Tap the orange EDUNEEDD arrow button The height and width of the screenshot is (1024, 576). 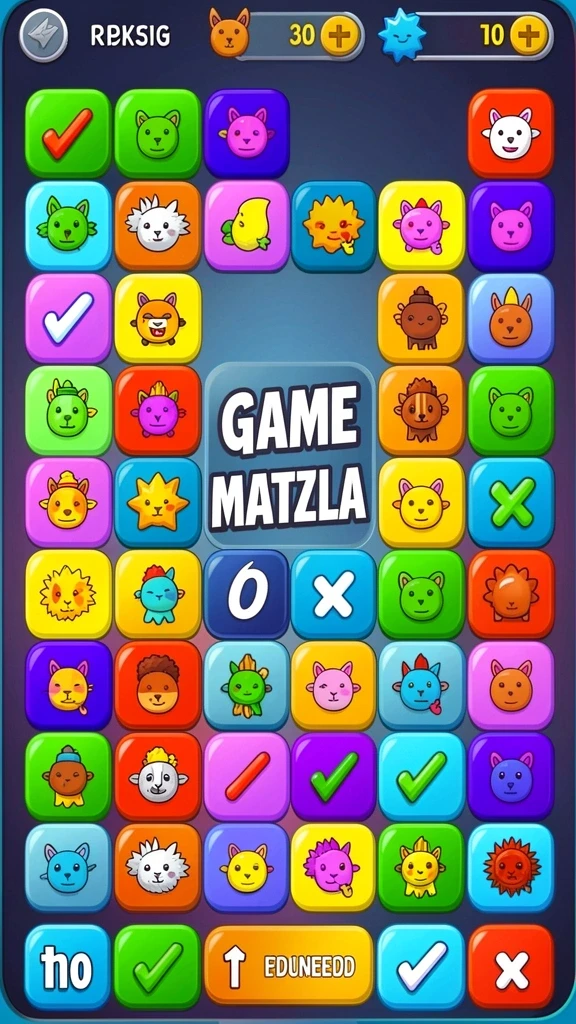(289, 967)
